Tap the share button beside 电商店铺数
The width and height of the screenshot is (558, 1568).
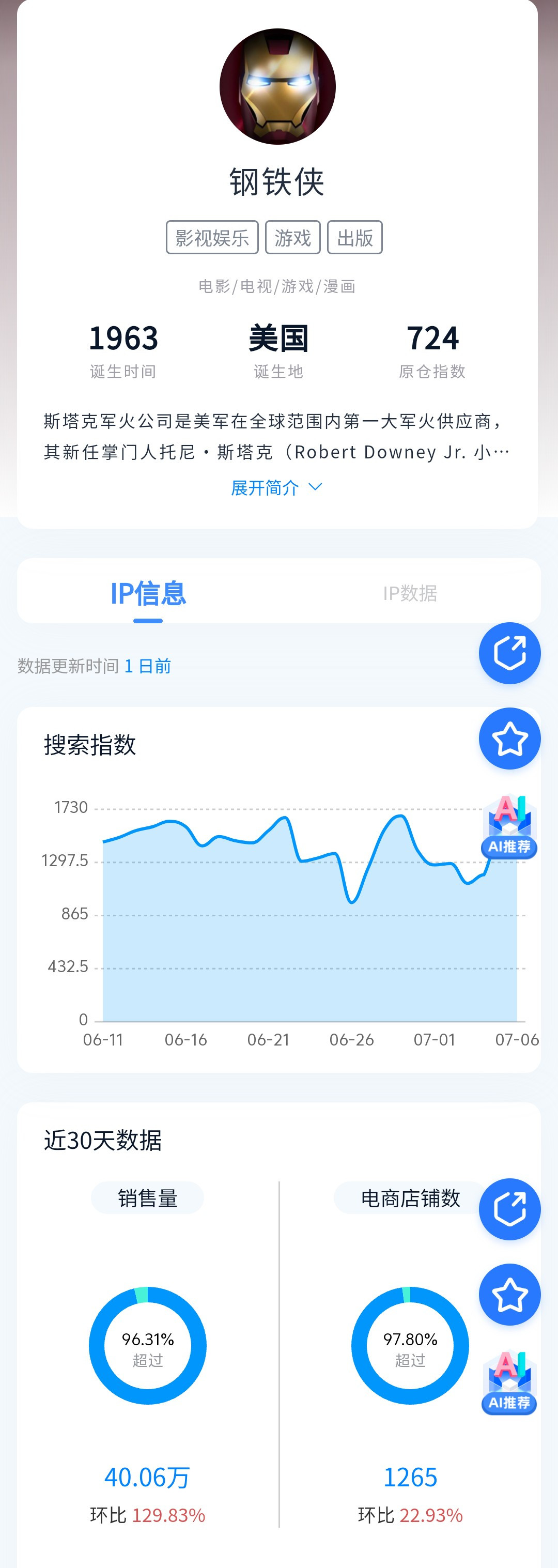click(509, 1209)
